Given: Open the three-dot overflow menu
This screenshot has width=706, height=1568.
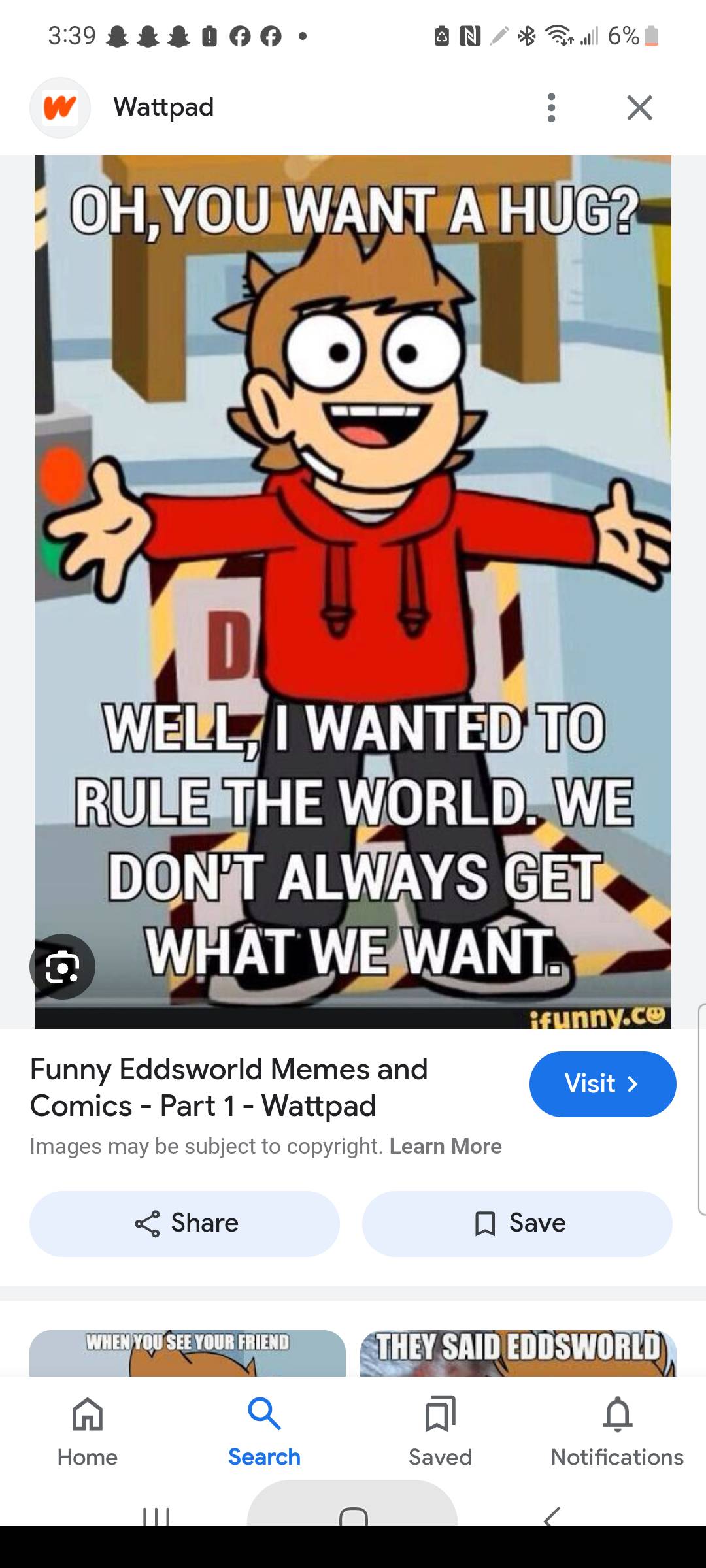Looking at the screenshot, I should [552, 108].
